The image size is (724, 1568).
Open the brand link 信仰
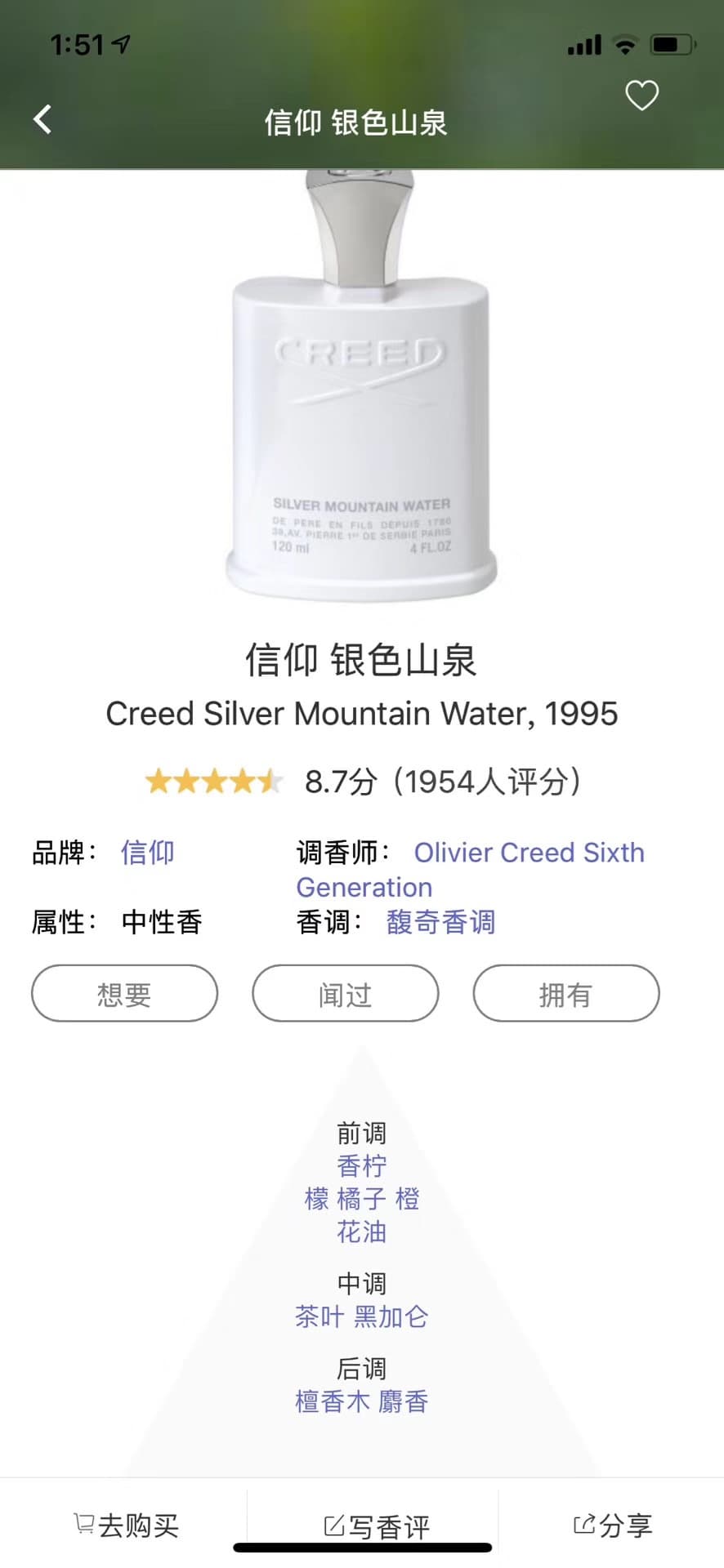148,853
